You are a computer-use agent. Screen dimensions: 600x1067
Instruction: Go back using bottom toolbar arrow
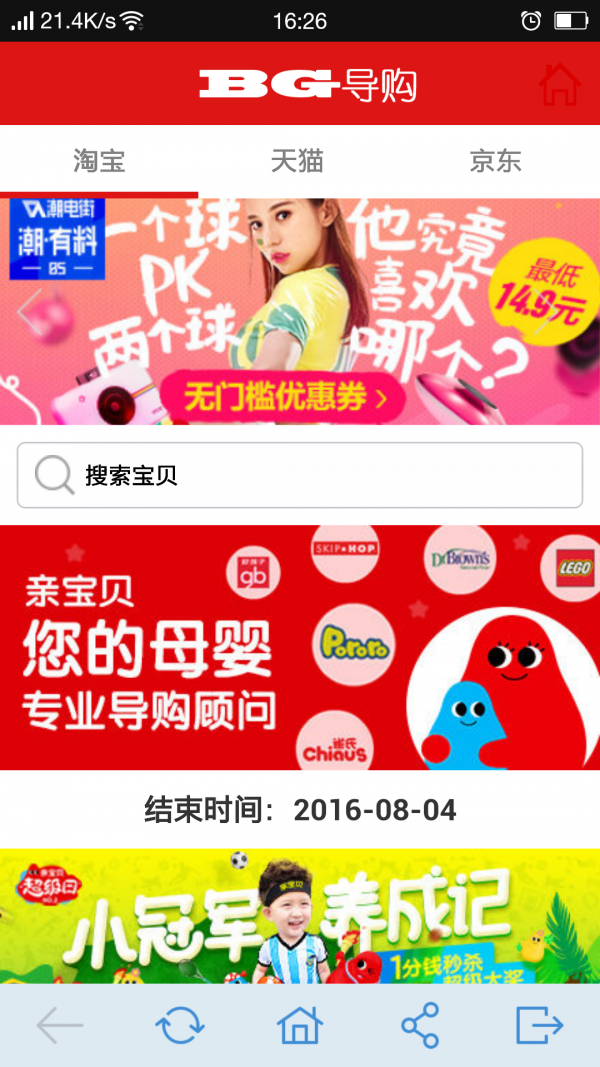click(x=60, y=1025)
